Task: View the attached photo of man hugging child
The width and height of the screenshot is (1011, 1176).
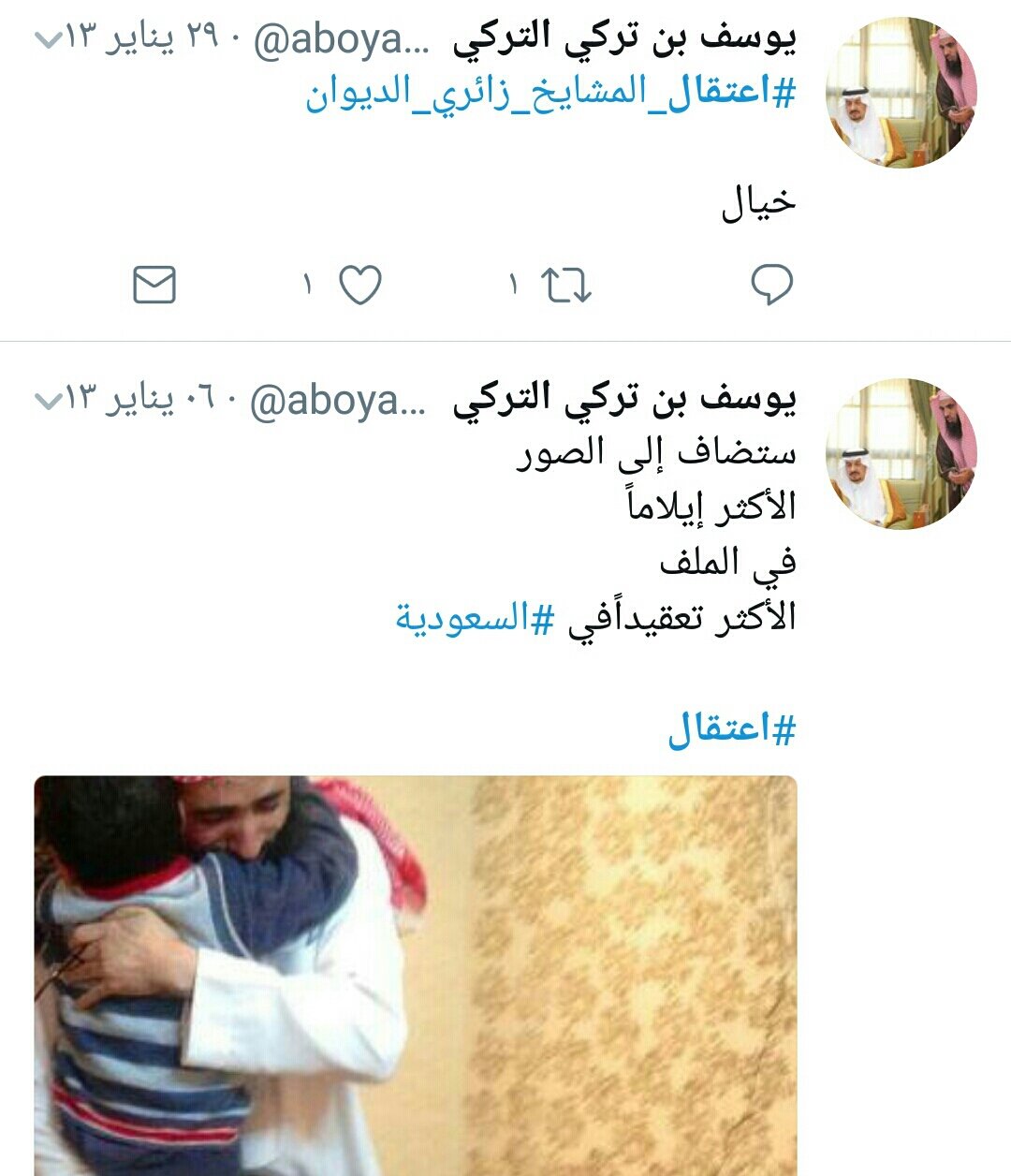Action: pos(416,976)
